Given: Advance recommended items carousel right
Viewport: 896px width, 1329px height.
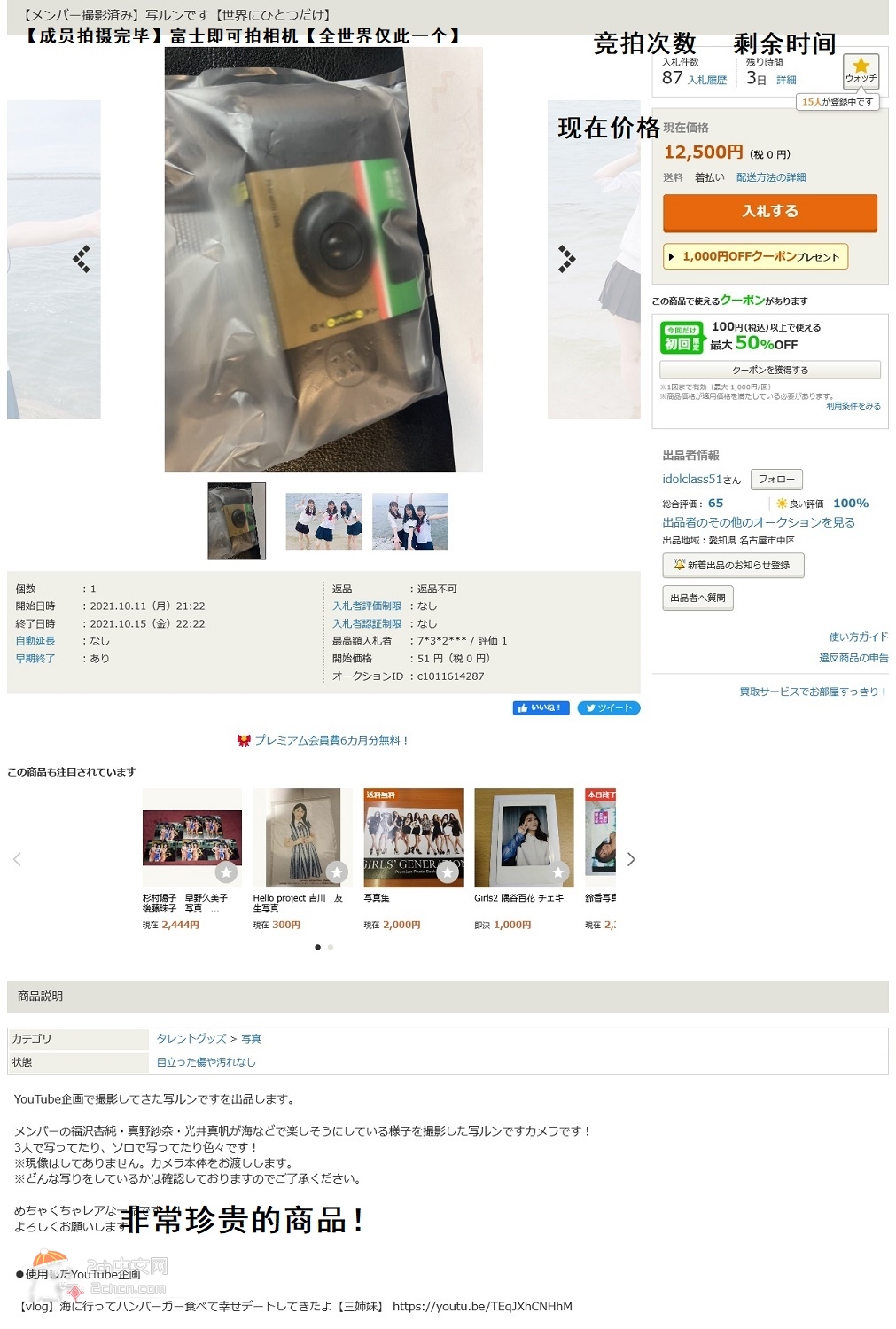Looking at the screenshot, I should [631, 859].
